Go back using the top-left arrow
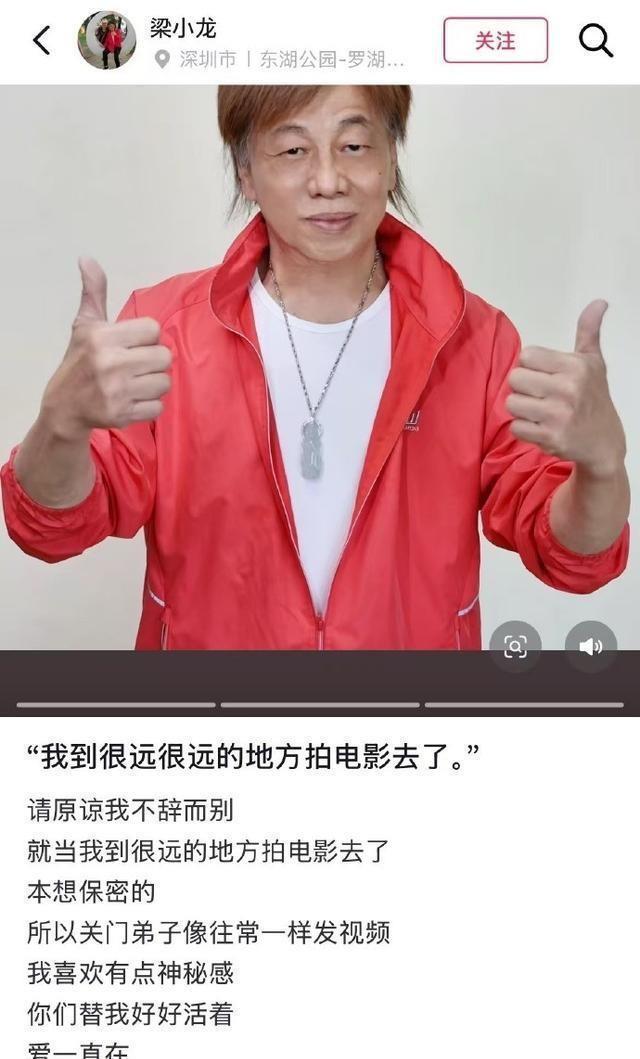 (x=41, y=41)
